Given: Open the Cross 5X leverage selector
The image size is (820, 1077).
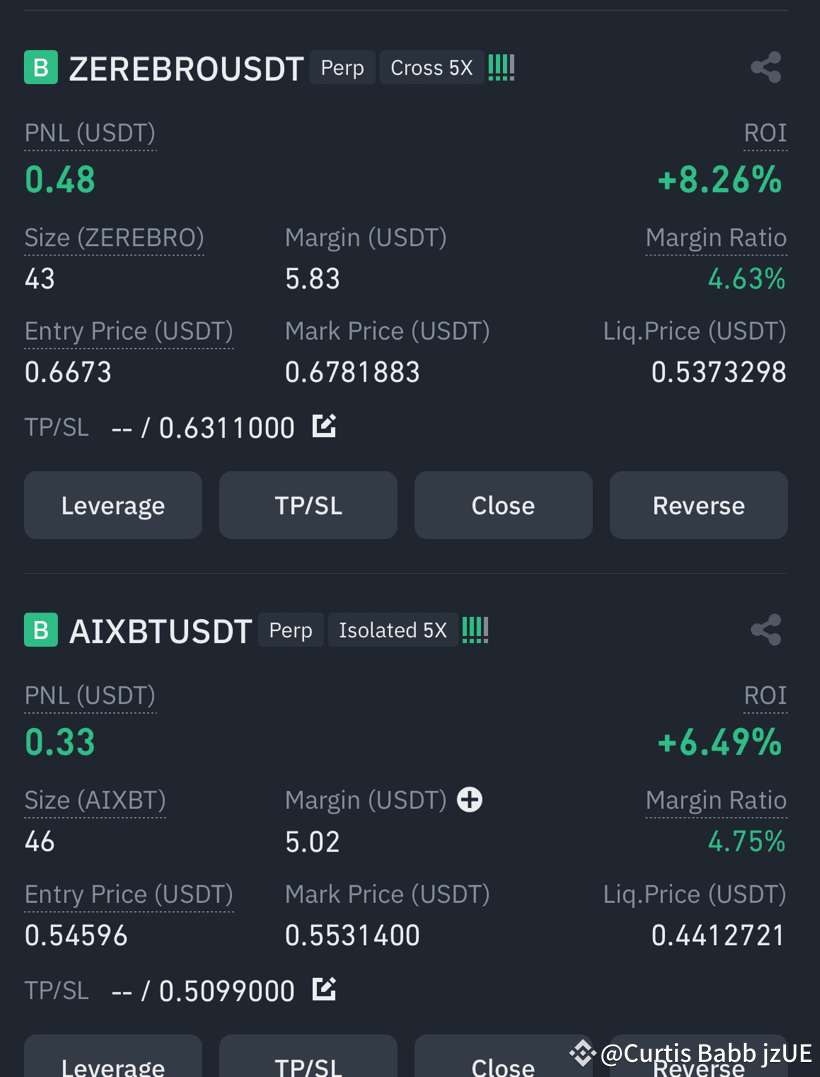Looking at the screenshot, I should 431,68.
